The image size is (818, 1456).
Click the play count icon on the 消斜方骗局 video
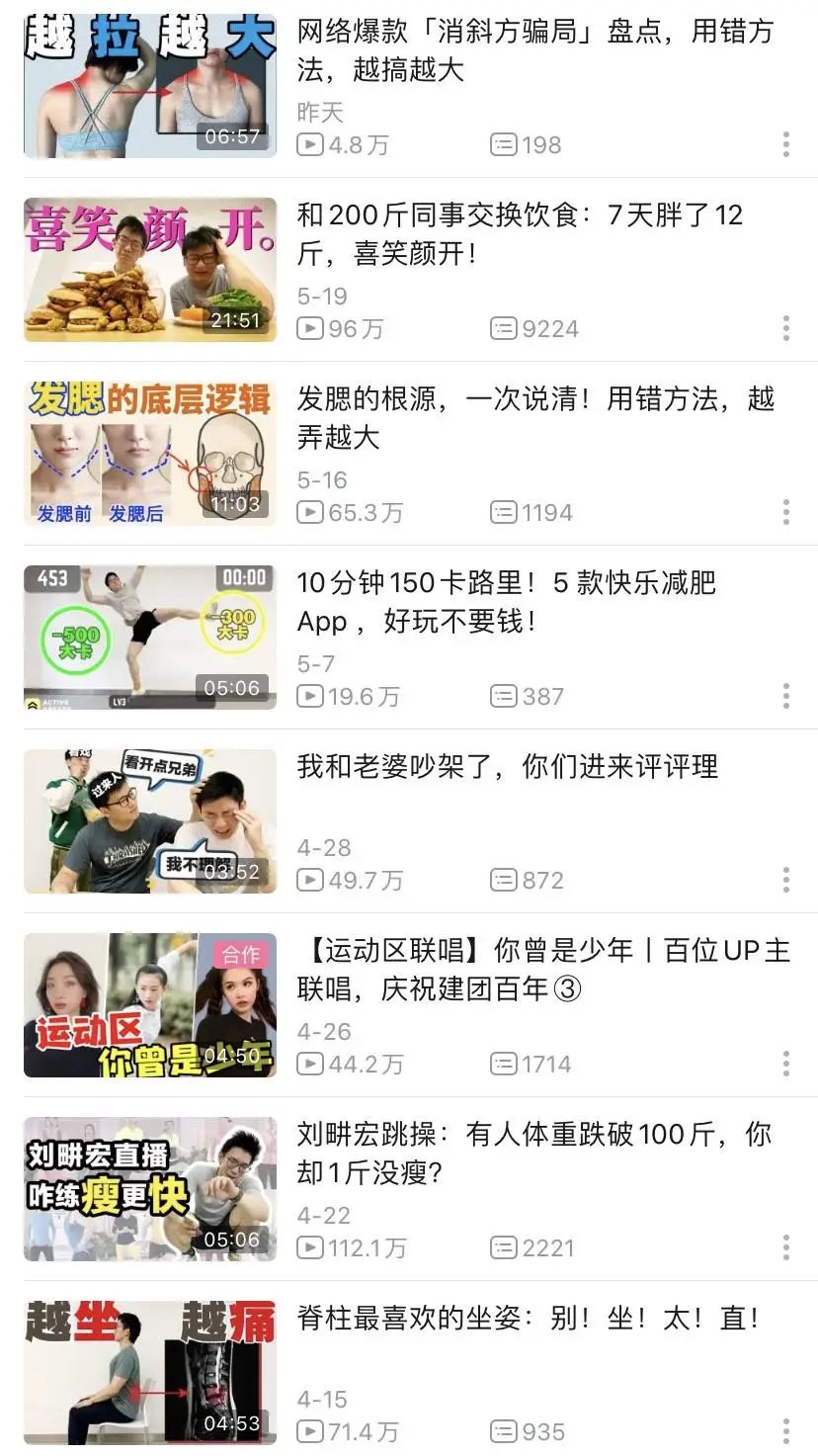[x=309, y=145]
